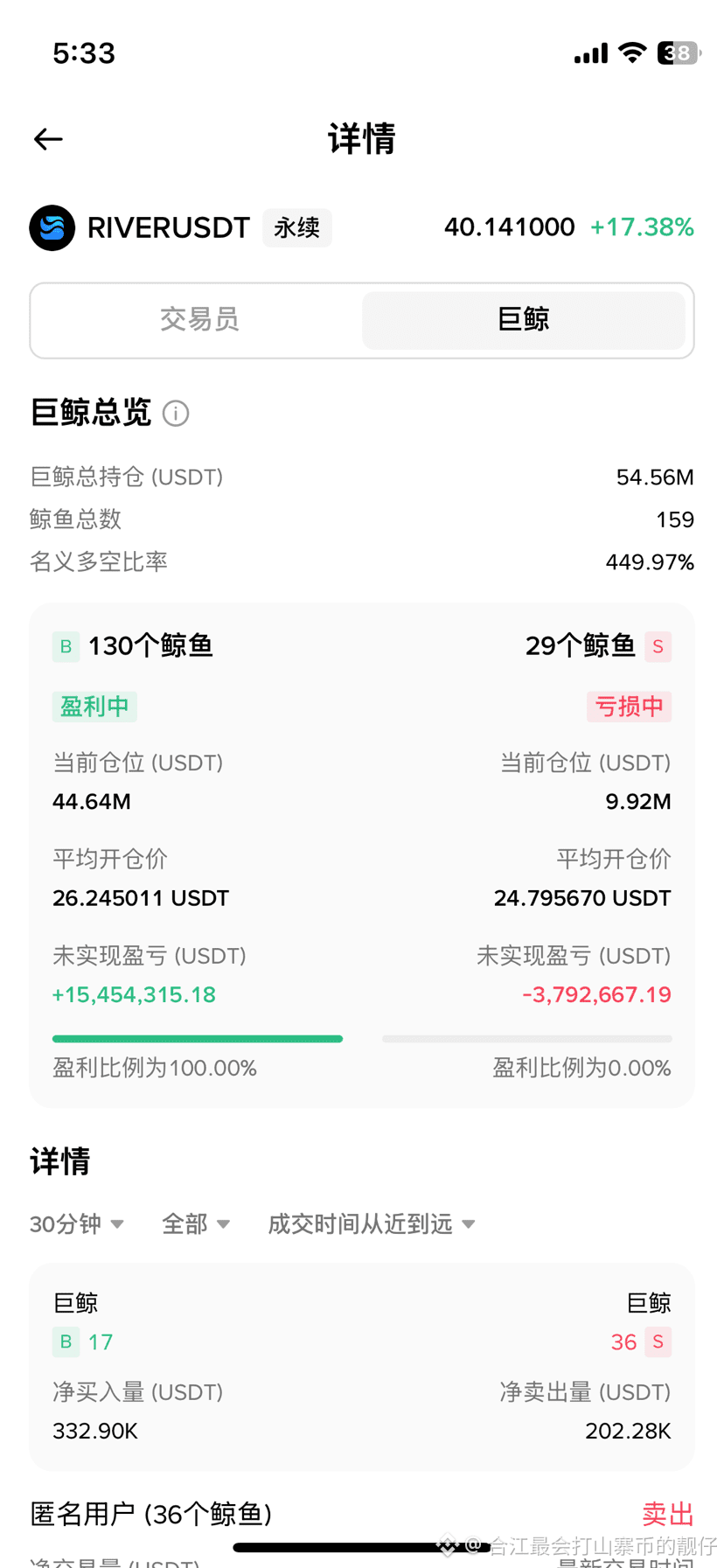The width and height of the screenshot is (724, 1568).
Task: Select the 巨鲸 tab
Action: click(524, 320)
